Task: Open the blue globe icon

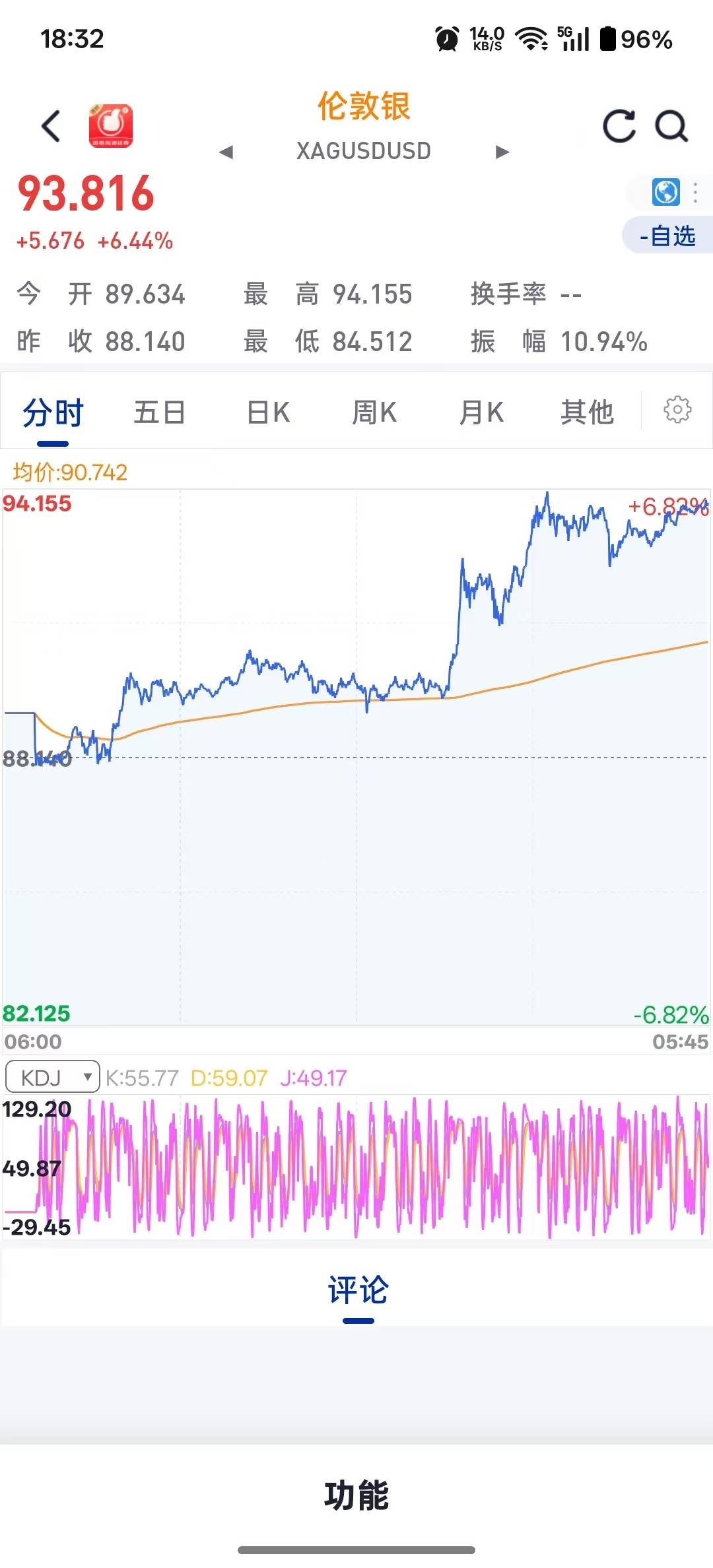Action: tap(665, 193)
